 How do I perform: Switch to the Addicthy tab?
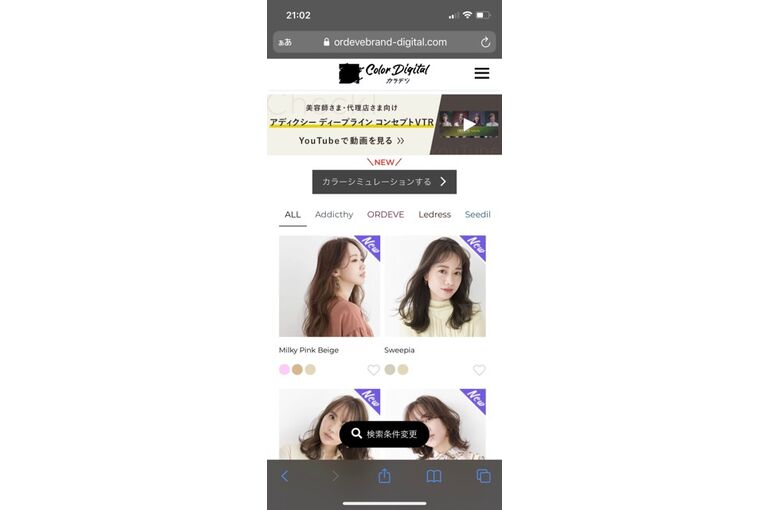[x=334, y=214]
